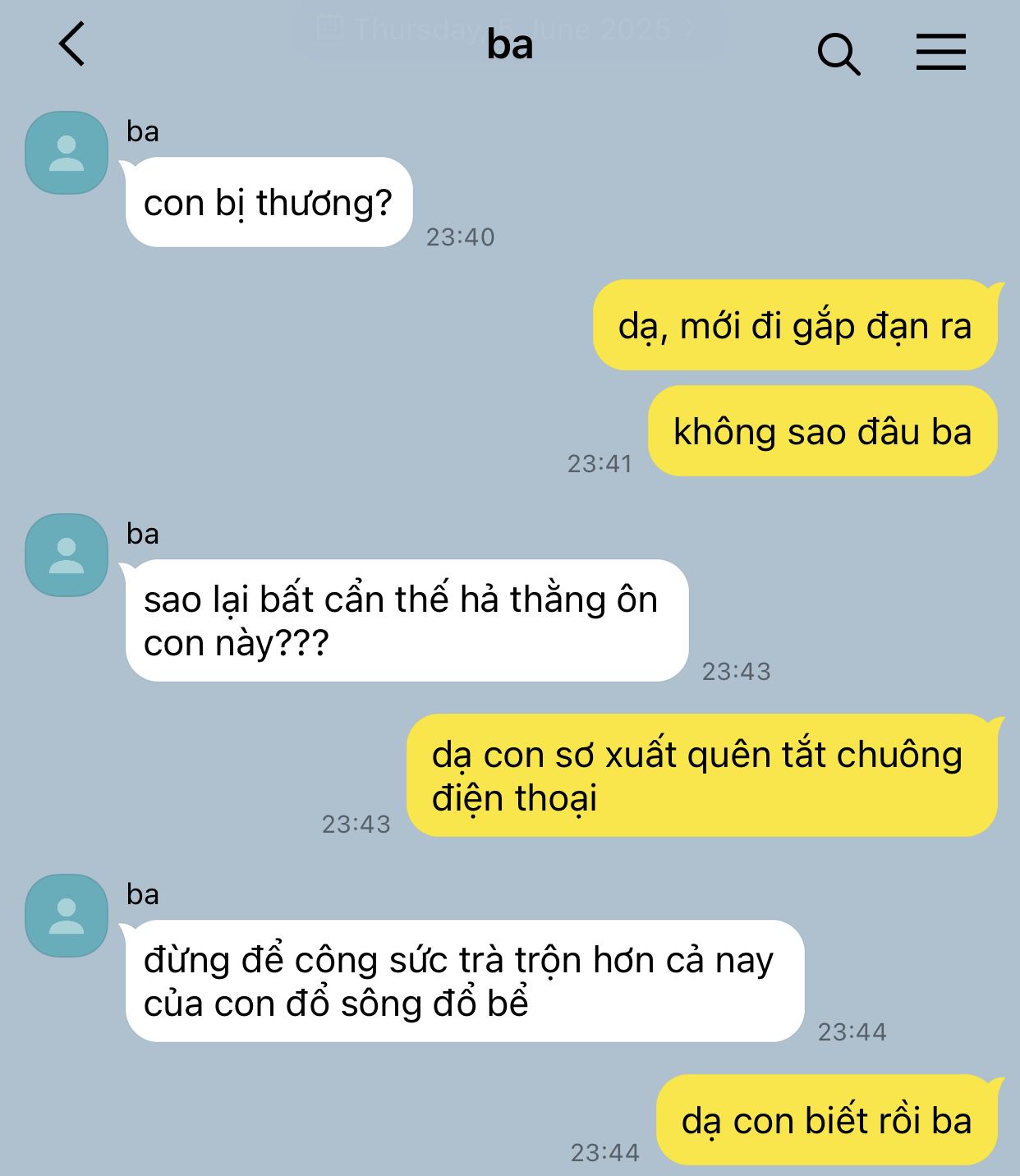Tap the date chip at the top
This screenshot has width=1020, height=1176.
(411, 30)
